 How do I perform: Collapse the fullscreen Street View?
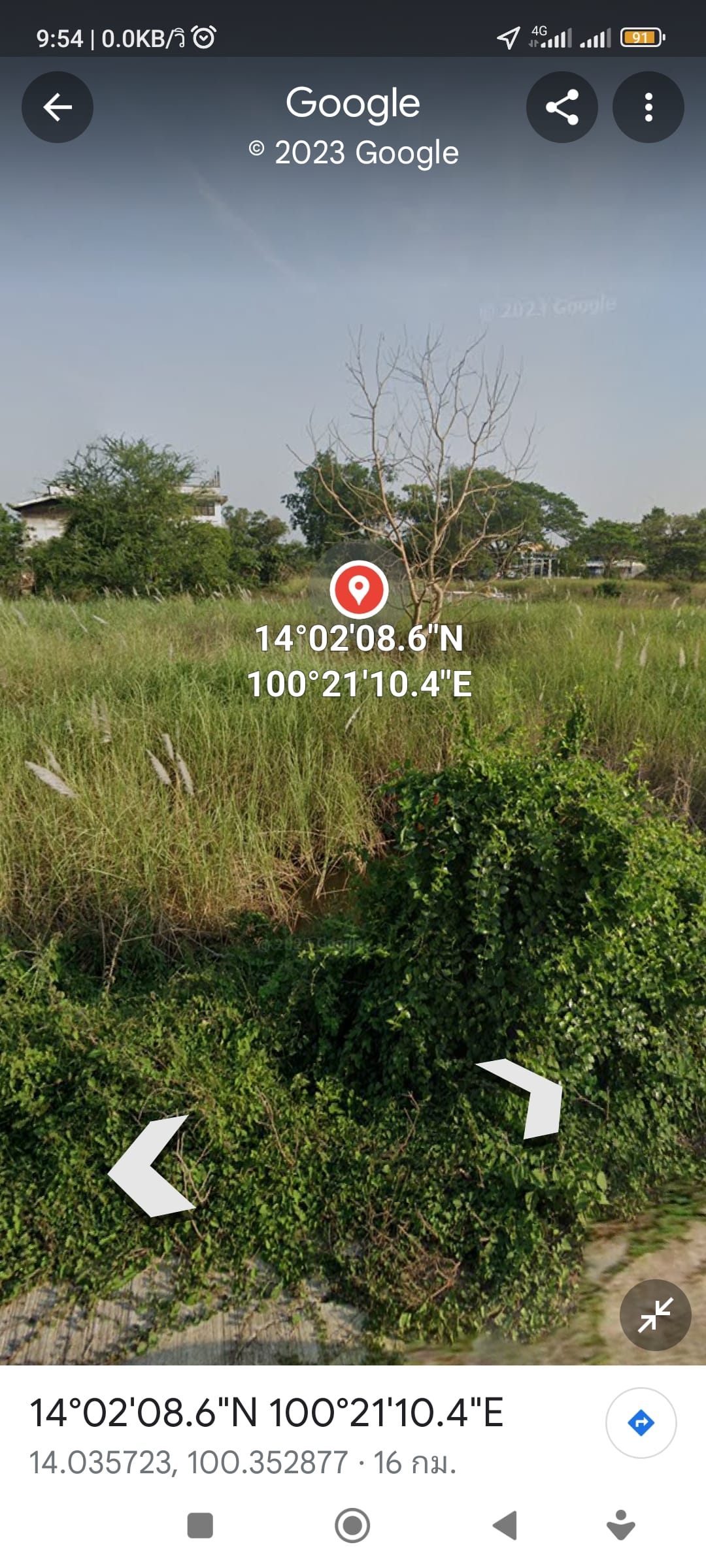[x=656, y=1315]
